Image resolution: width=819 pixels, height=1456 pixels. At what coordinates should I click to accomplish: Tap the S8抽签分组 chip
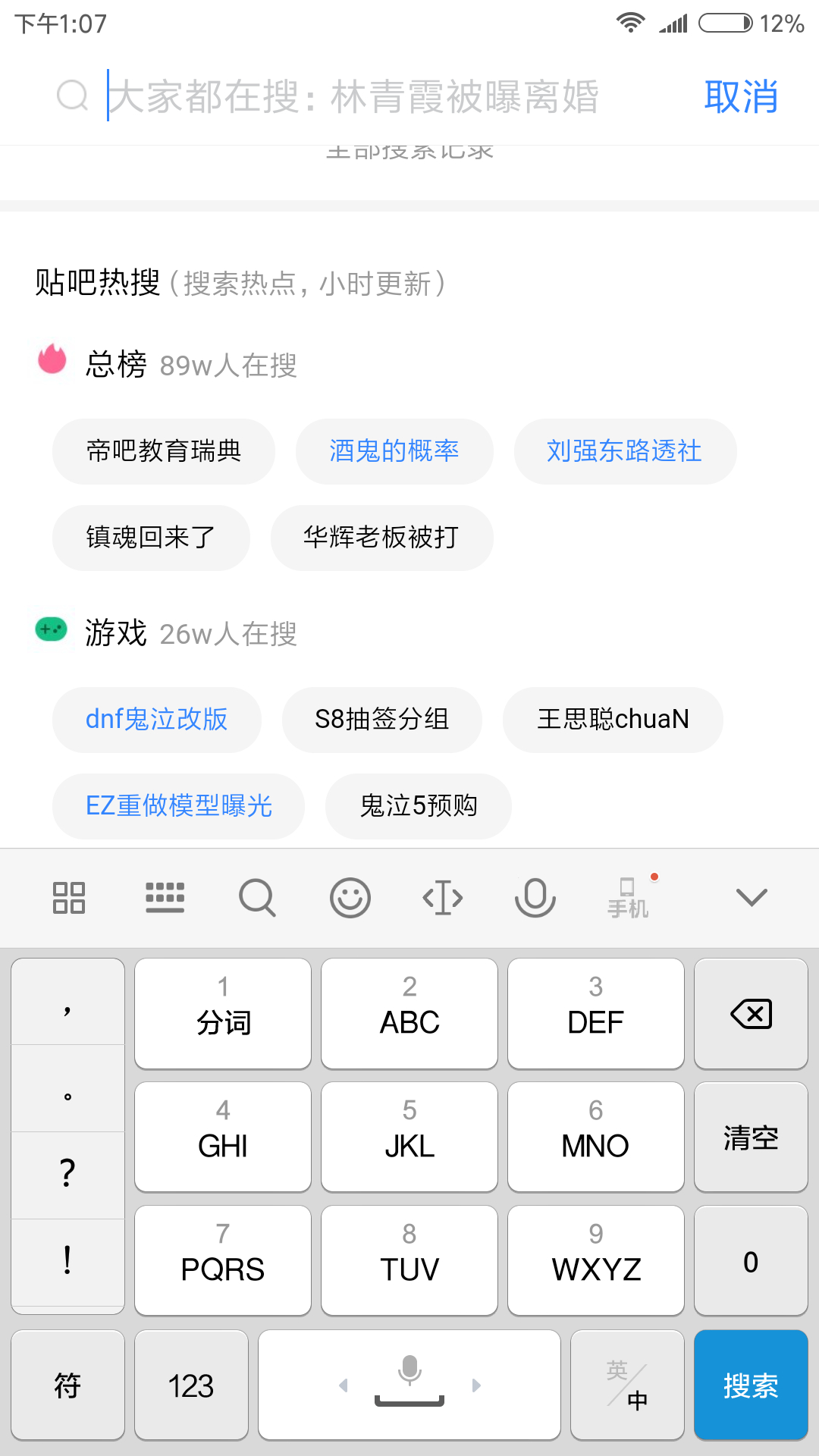click(381, 720)
